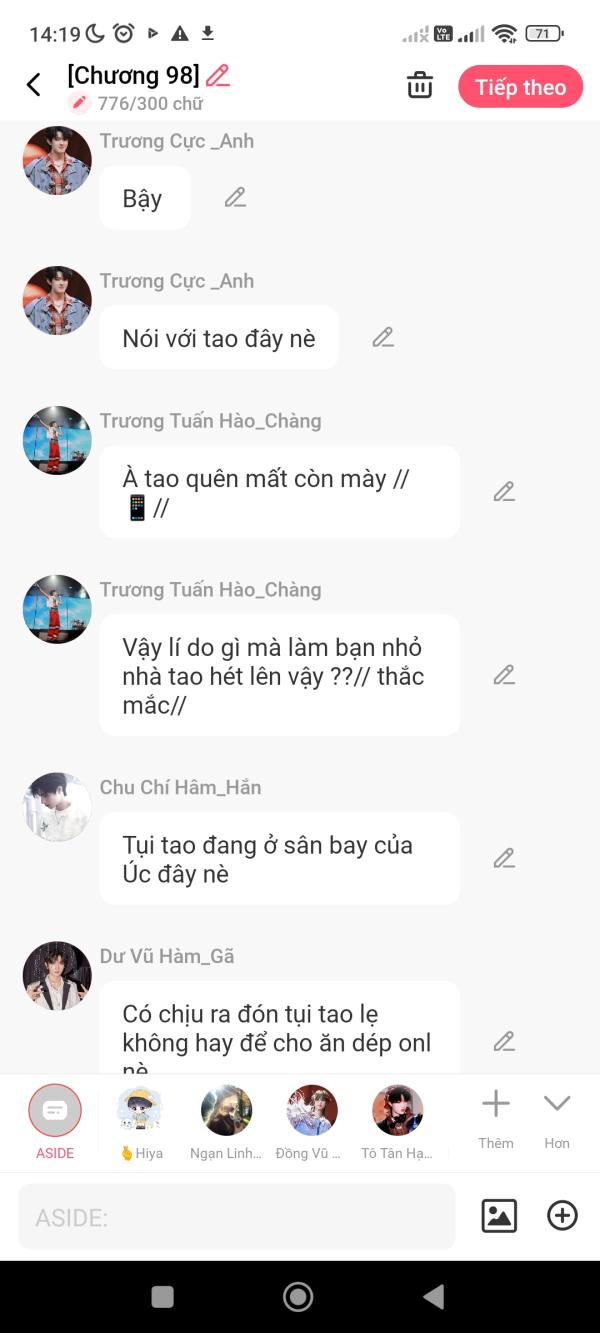Screen dimensions: 600x1333
Task: Edit the message "À tao quên mất còn mày"
Action: (504, 492)
